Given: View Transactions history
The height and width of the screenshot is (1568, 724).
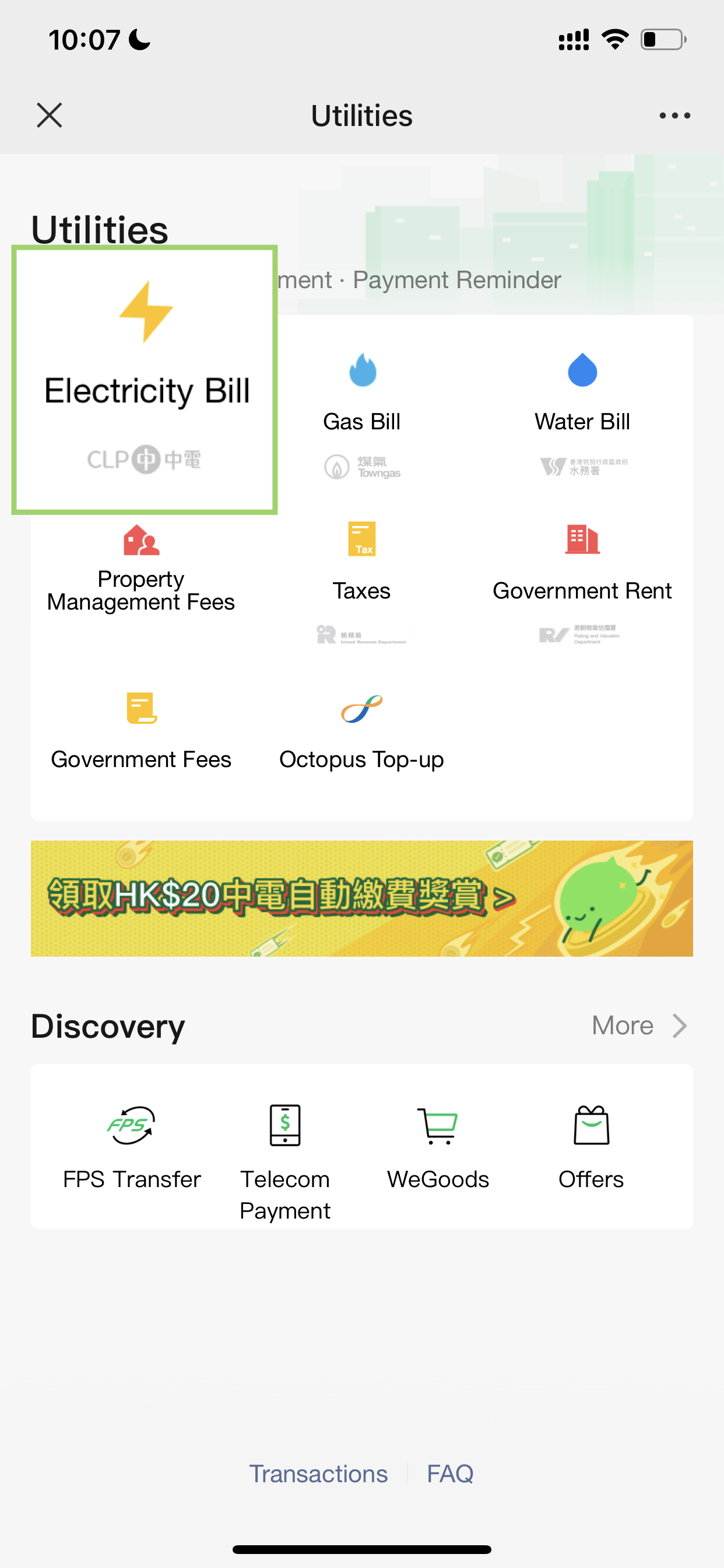Looking at the screenshot, I should click(x=318, y=1473).
